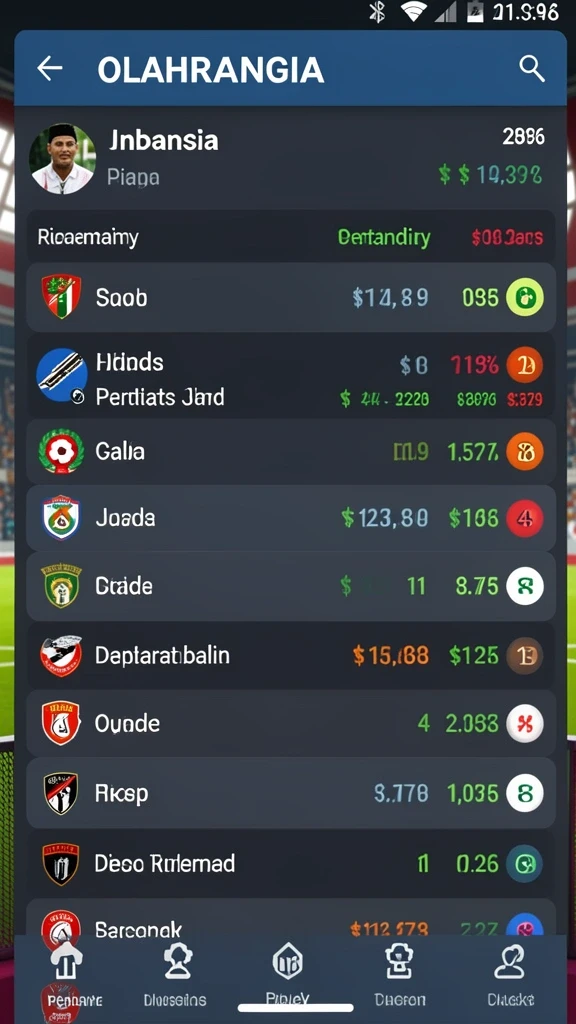Go back using the arrow beside OLAHRANGIA
The width and height of the screenshot is (576, 1024).
[x=50, y=68]
